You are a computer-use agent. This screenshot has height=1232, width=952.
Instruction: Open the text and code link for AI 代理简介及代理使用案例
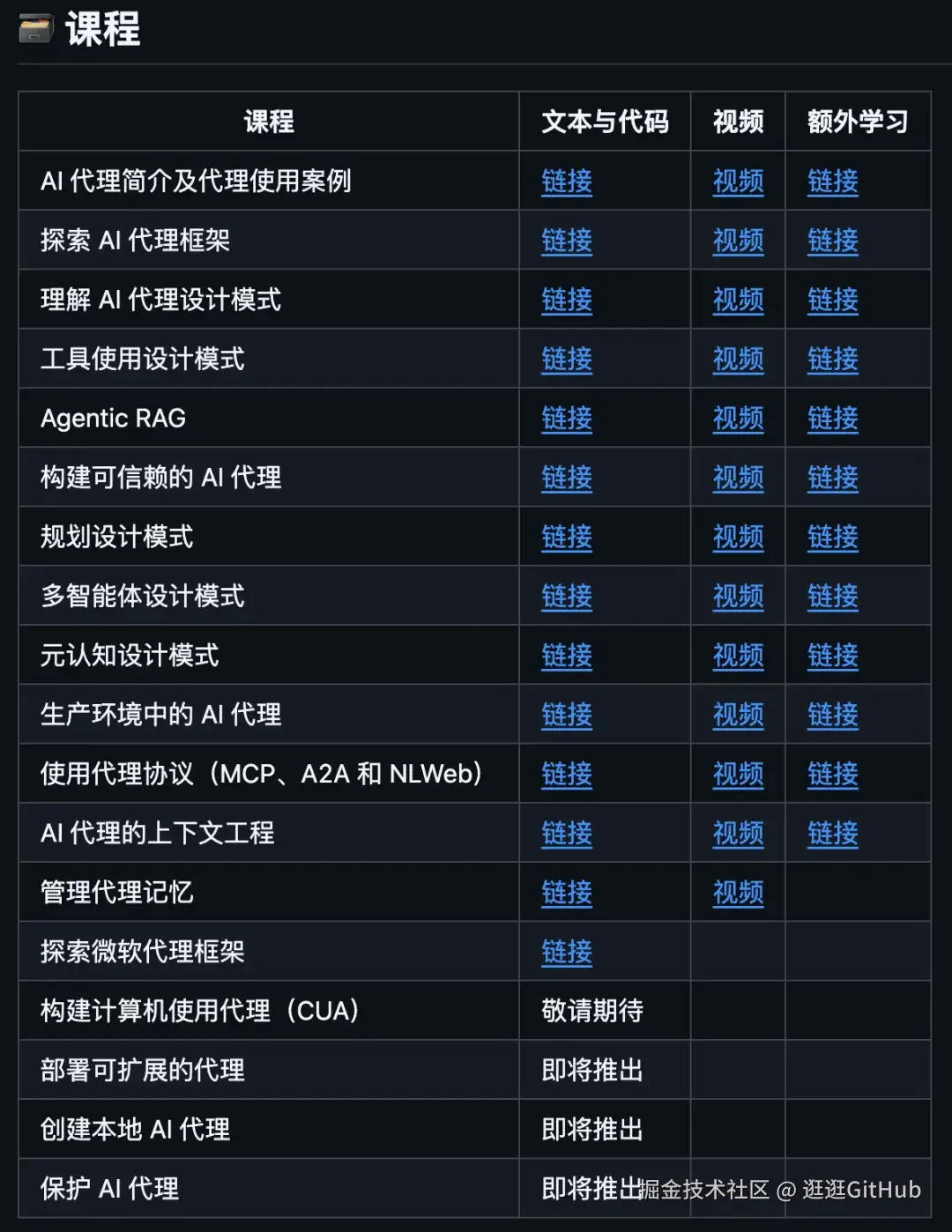(566, 182)
